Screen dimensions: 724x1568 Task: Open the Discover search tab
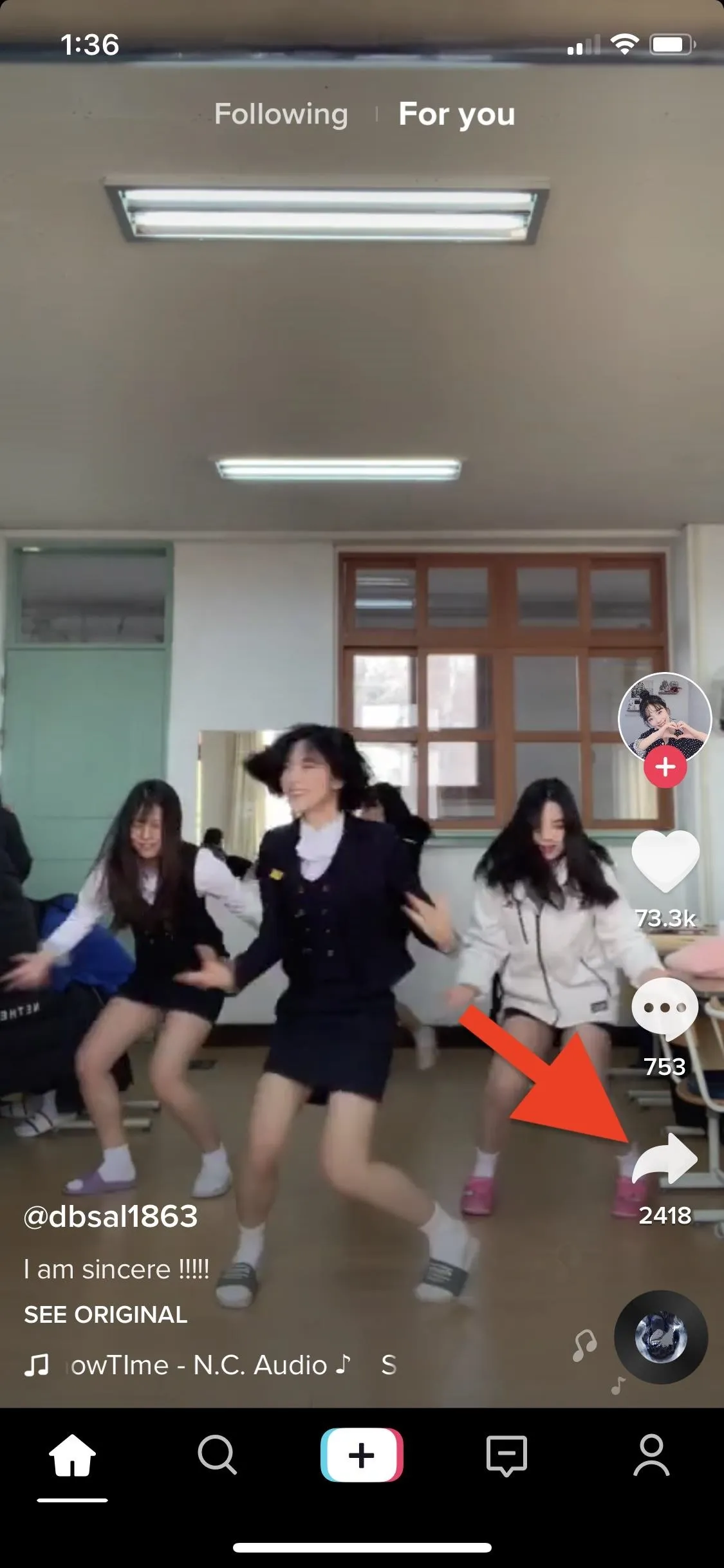point(218,1455)
